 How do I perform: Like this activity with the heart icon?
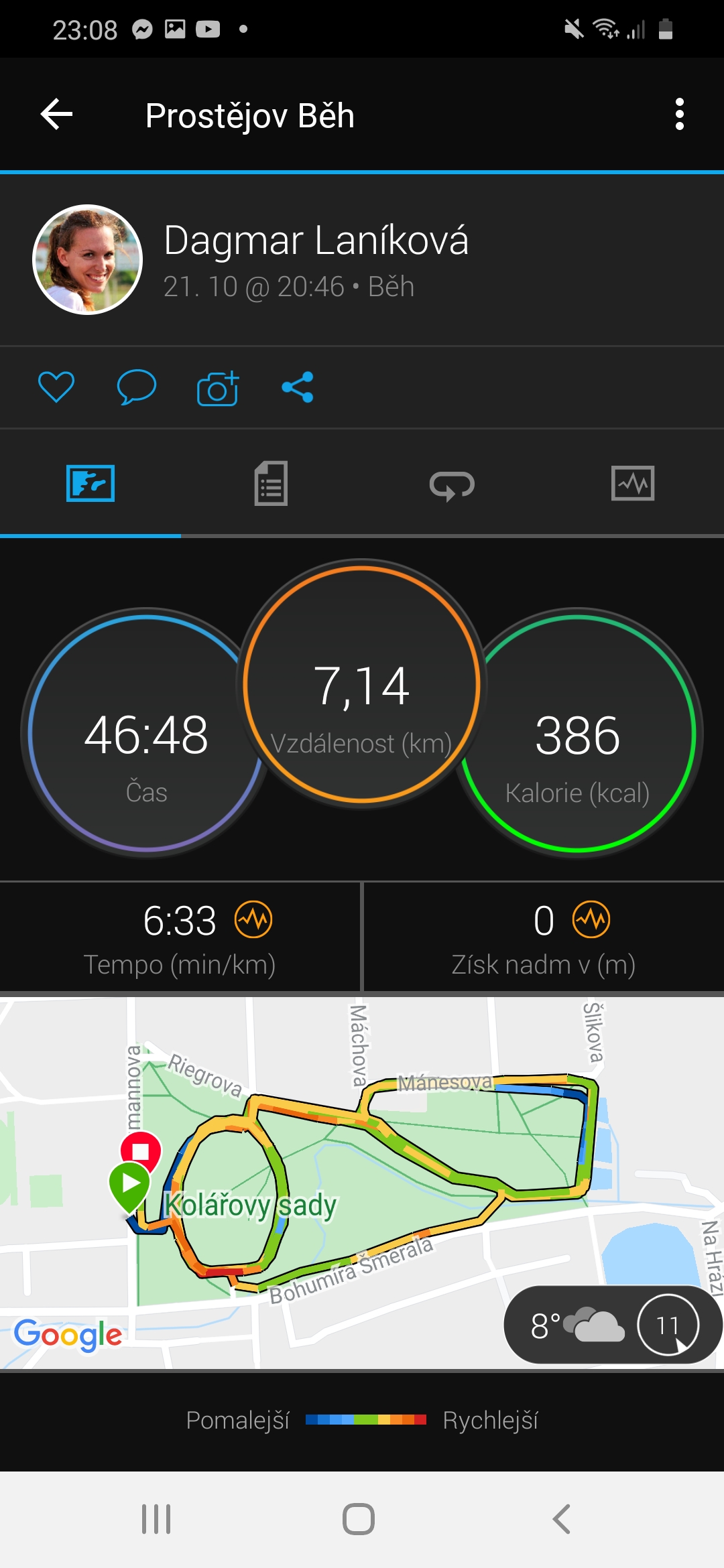click(56, 387)
